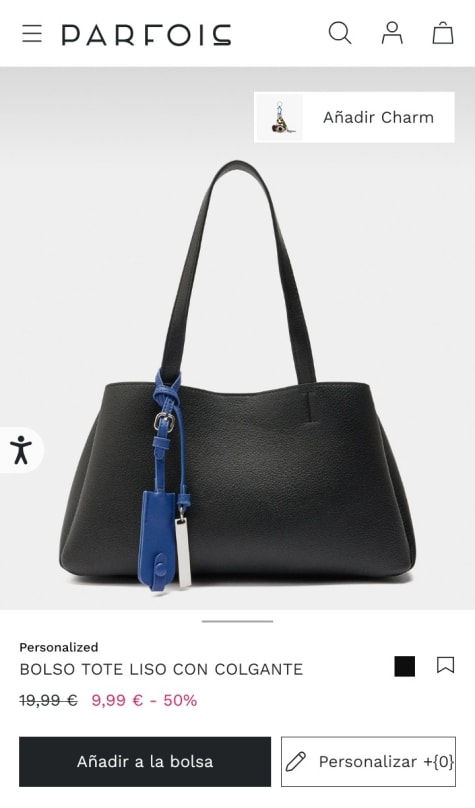The height and width of the screenshot is (808, 475).
Task: Bookmark this tote bag to wishlist
Action: point(445,665)
